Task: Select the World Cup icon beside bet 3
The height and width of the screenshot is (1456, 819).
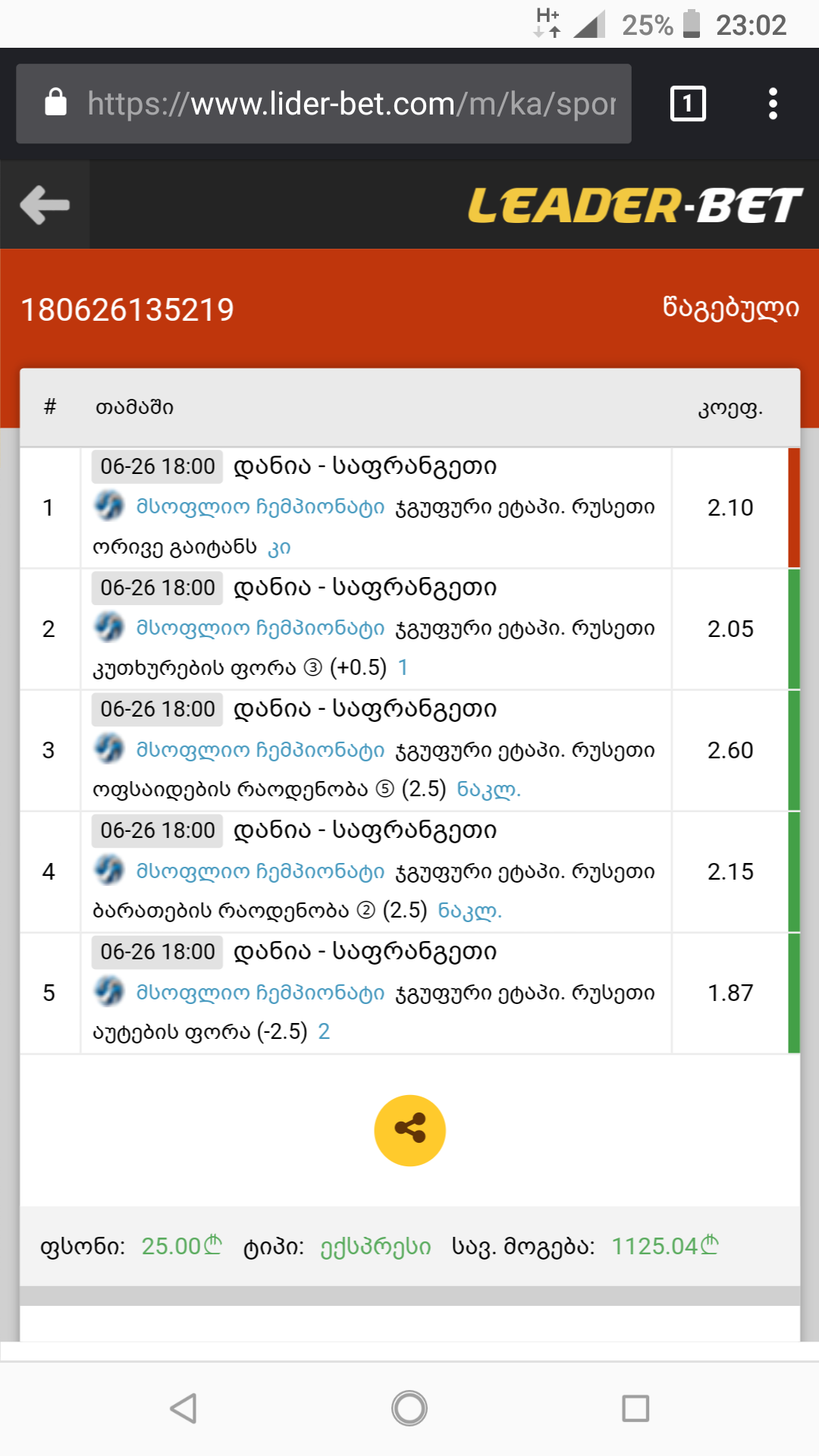Action: point(108,751)
